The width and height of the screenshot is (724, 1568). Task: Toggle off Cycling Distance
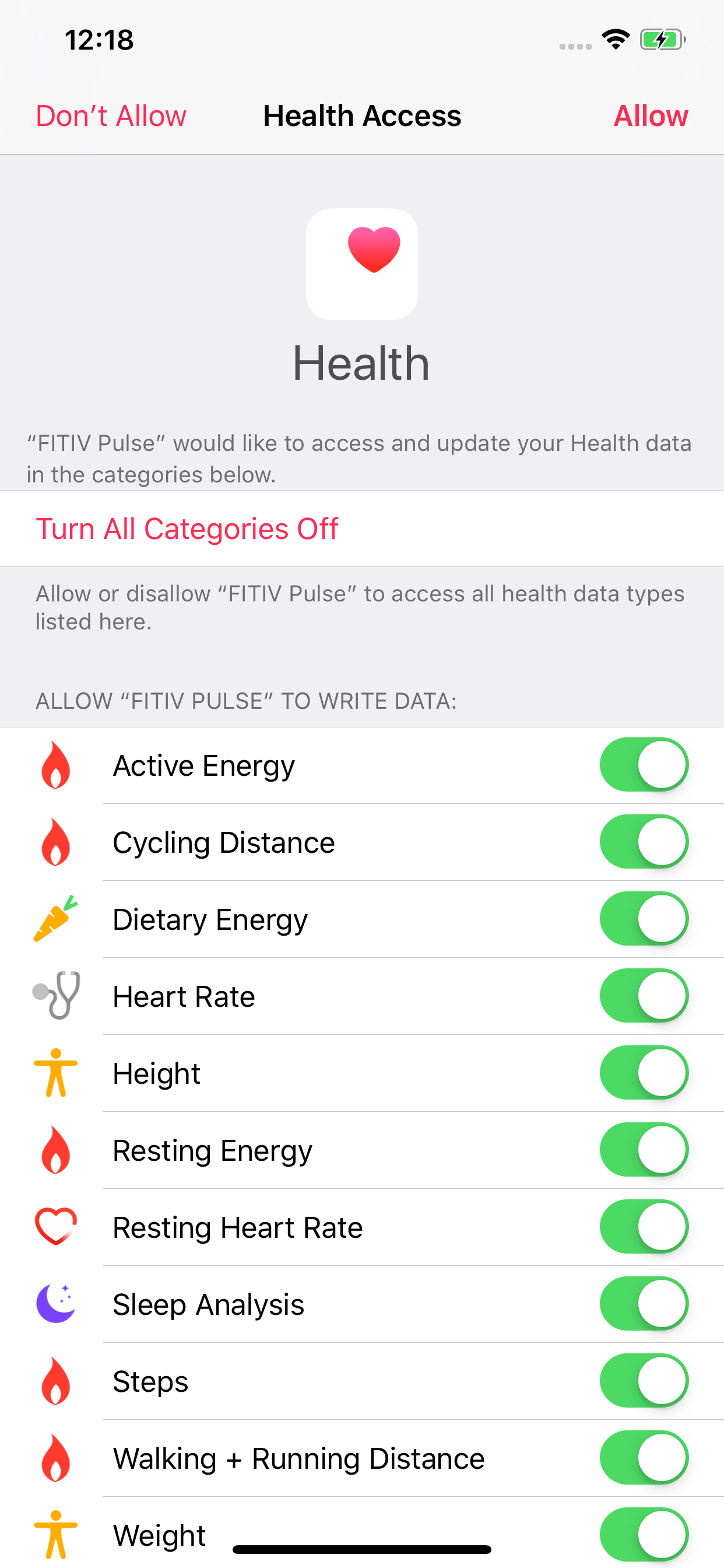click(x=644, y=842)
